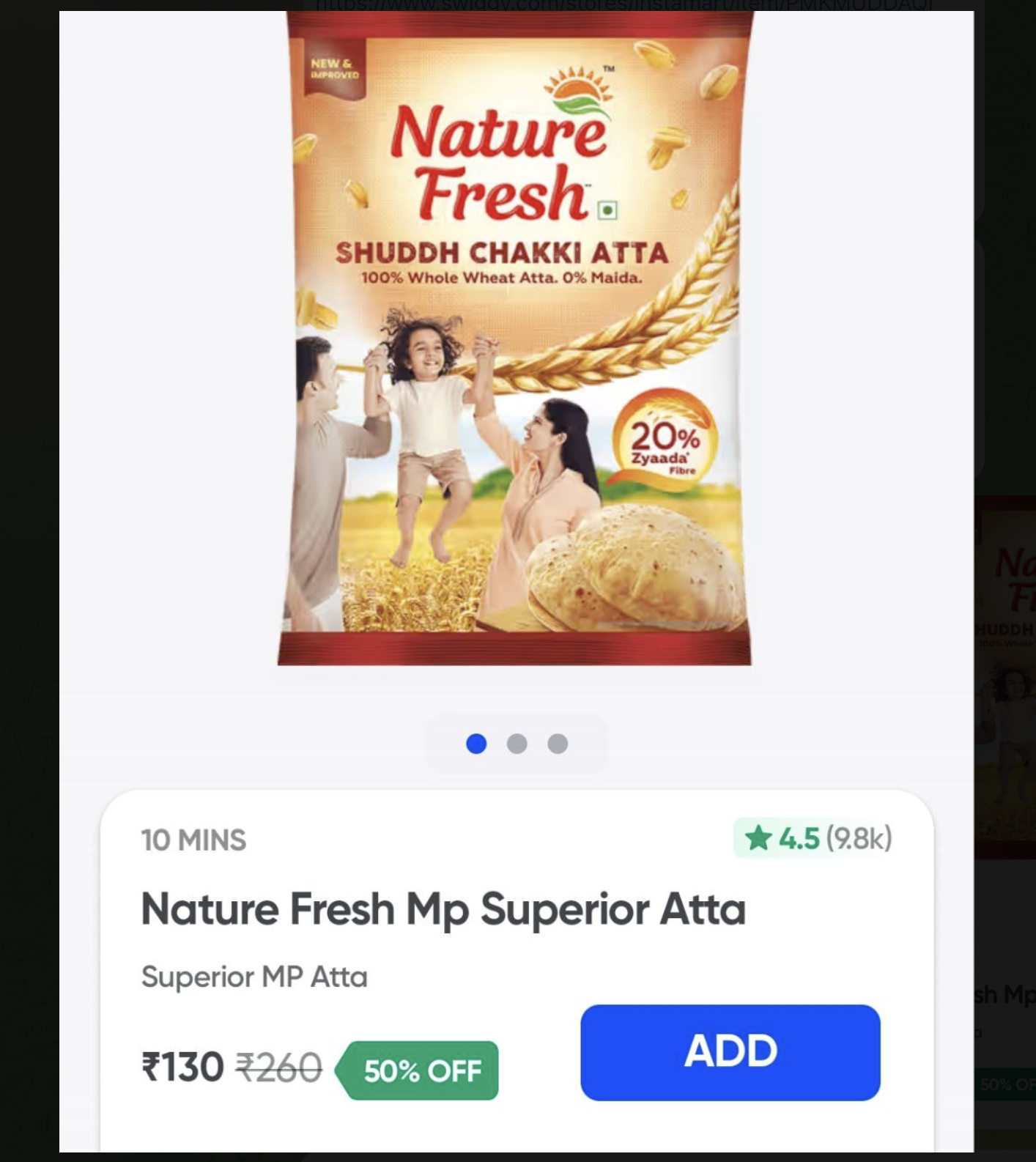Image resolution: width=1036 pixels, height=1162 pixels.
Task: Jump to the third image dot
Action: 558,744
